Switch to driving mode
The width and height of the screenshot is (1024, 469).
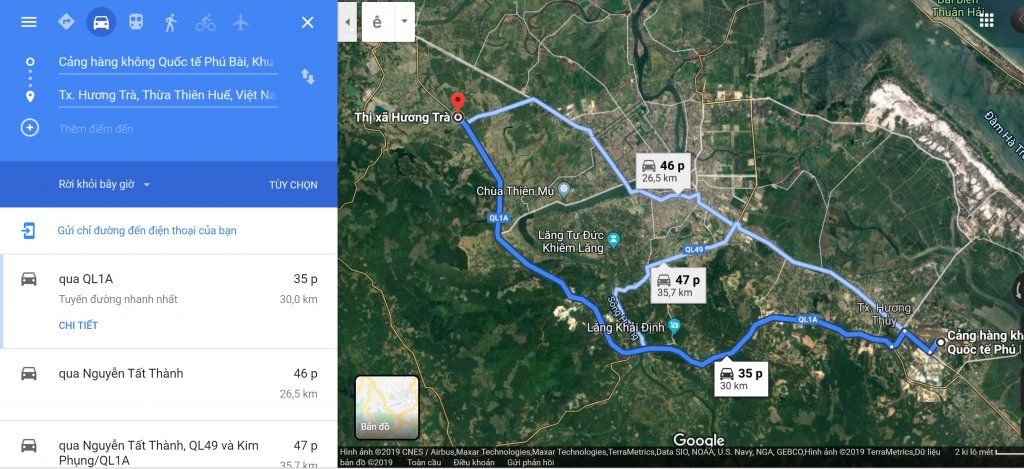[x=101, y=22]
